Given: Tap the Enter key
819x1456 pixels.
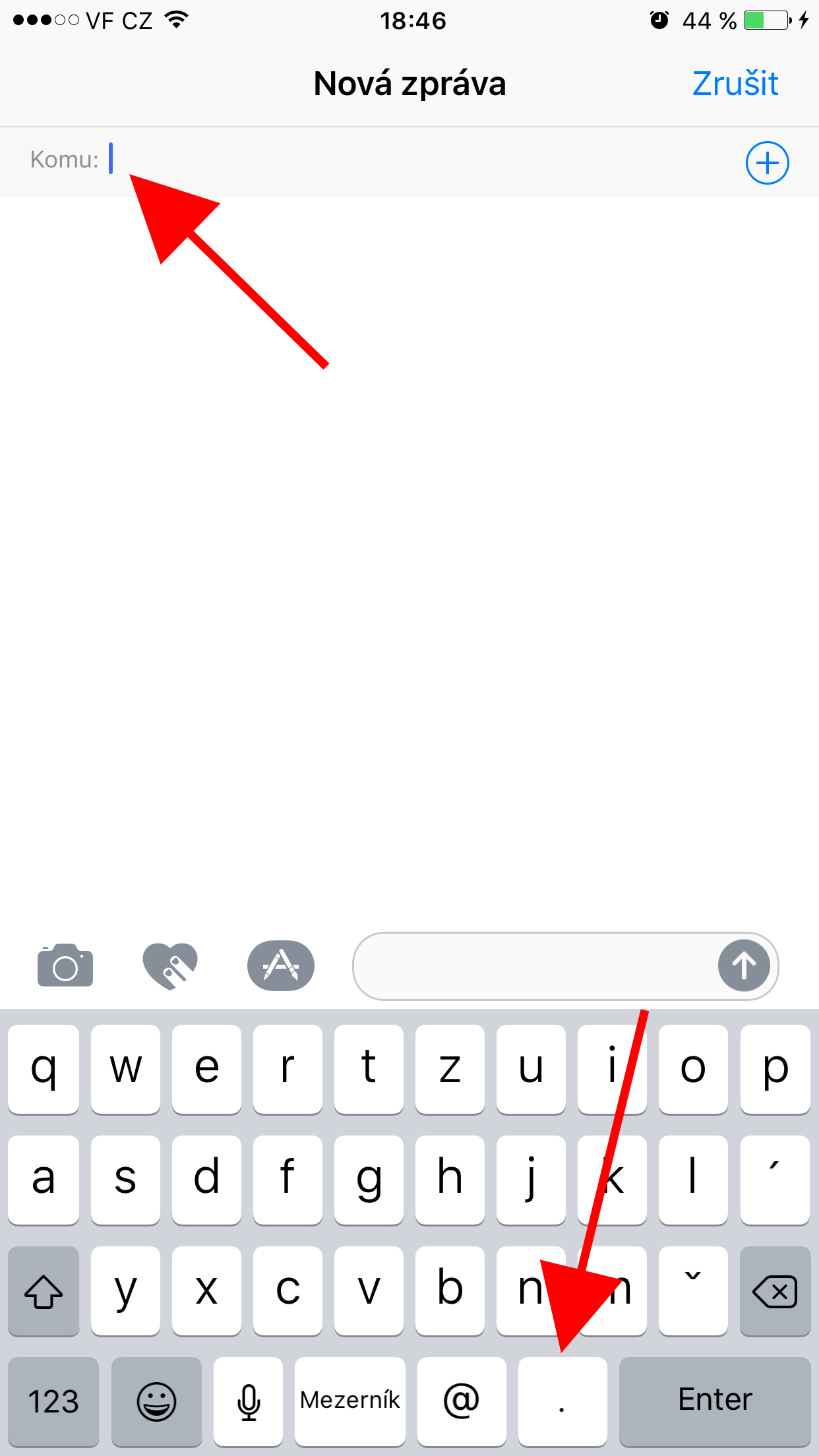Looking at the screenshot, I should pos(715,1401).
